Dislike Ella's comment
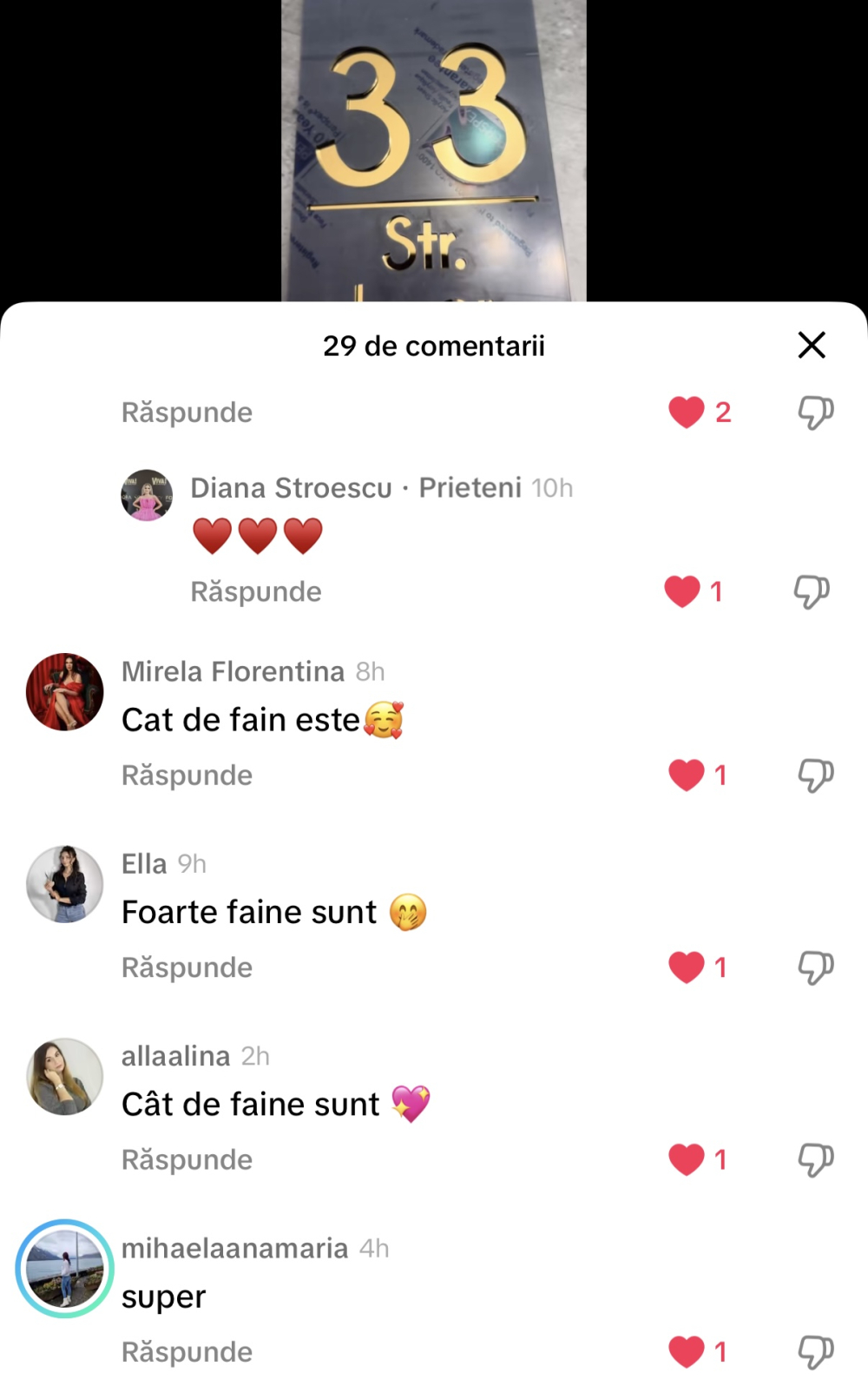 [x=815, y=967]
